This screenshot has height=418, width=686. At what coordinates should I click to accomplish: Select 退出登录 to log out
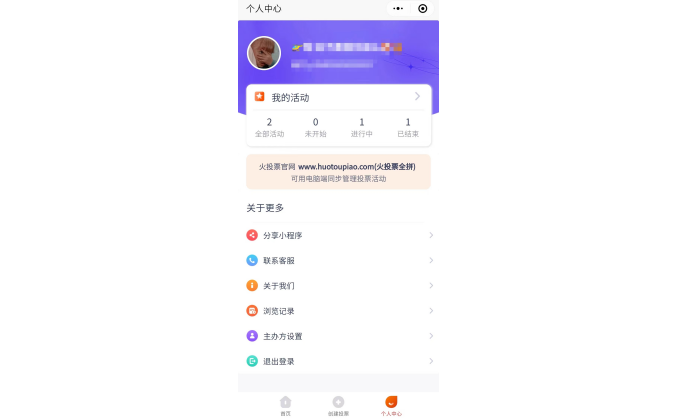(338, 361)
